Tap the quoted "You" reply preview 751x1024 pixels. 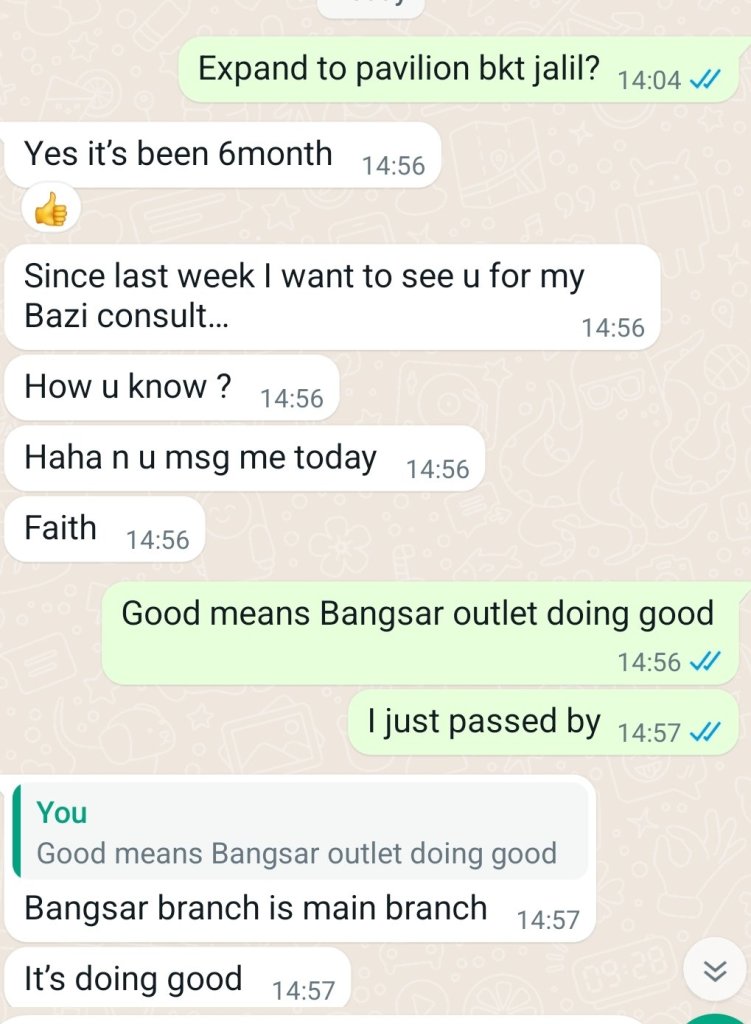299,833
